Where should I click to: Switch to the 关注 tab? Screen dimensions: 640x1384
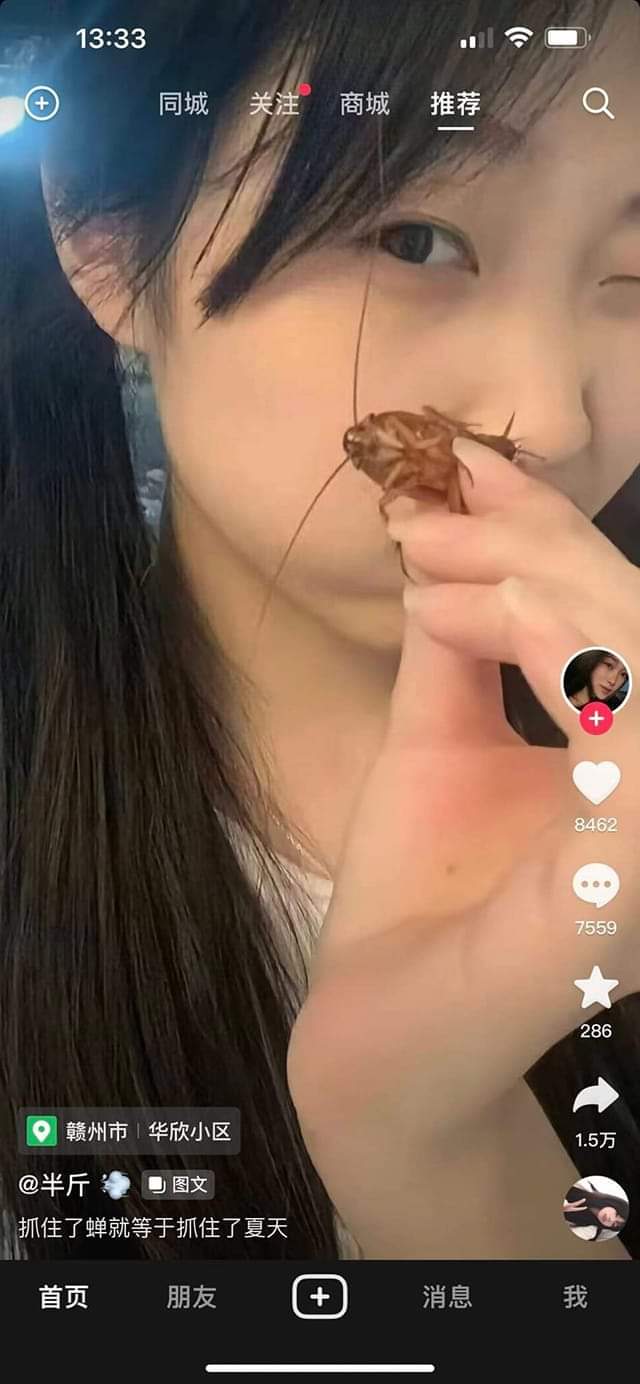(274, 103)
